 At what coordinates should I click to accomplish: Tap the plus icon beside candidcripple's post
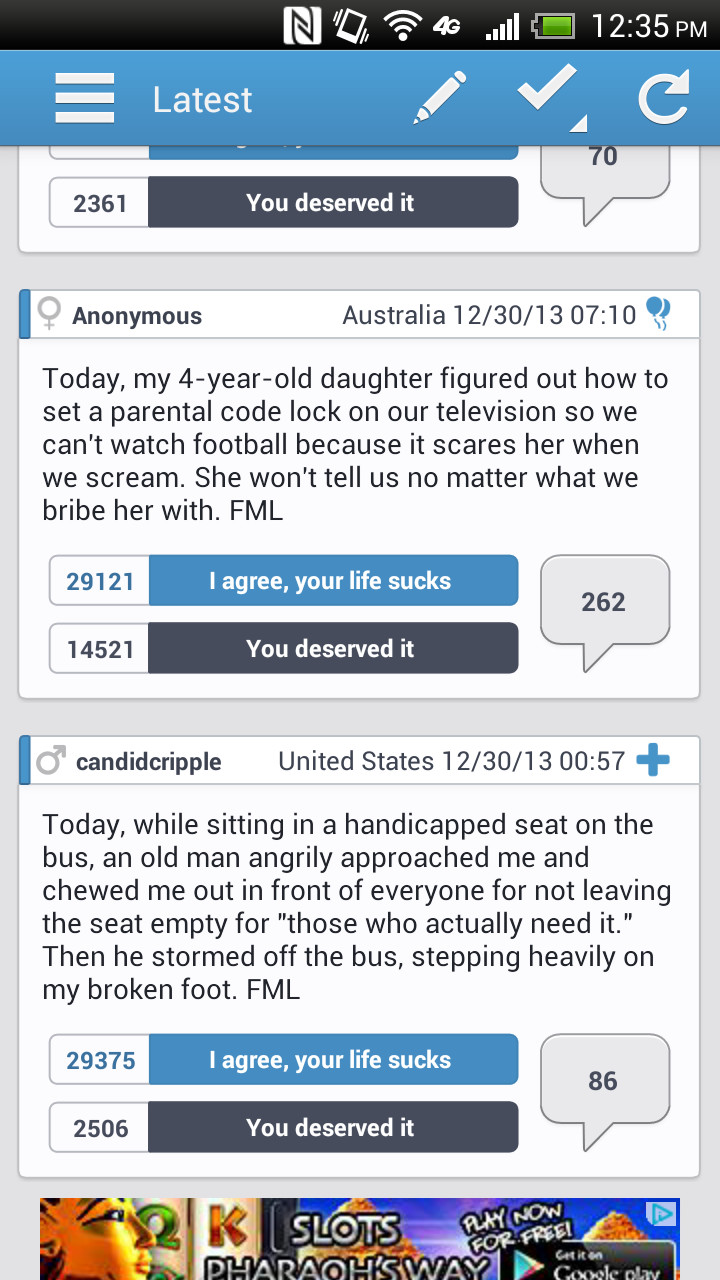coord(653,761)
